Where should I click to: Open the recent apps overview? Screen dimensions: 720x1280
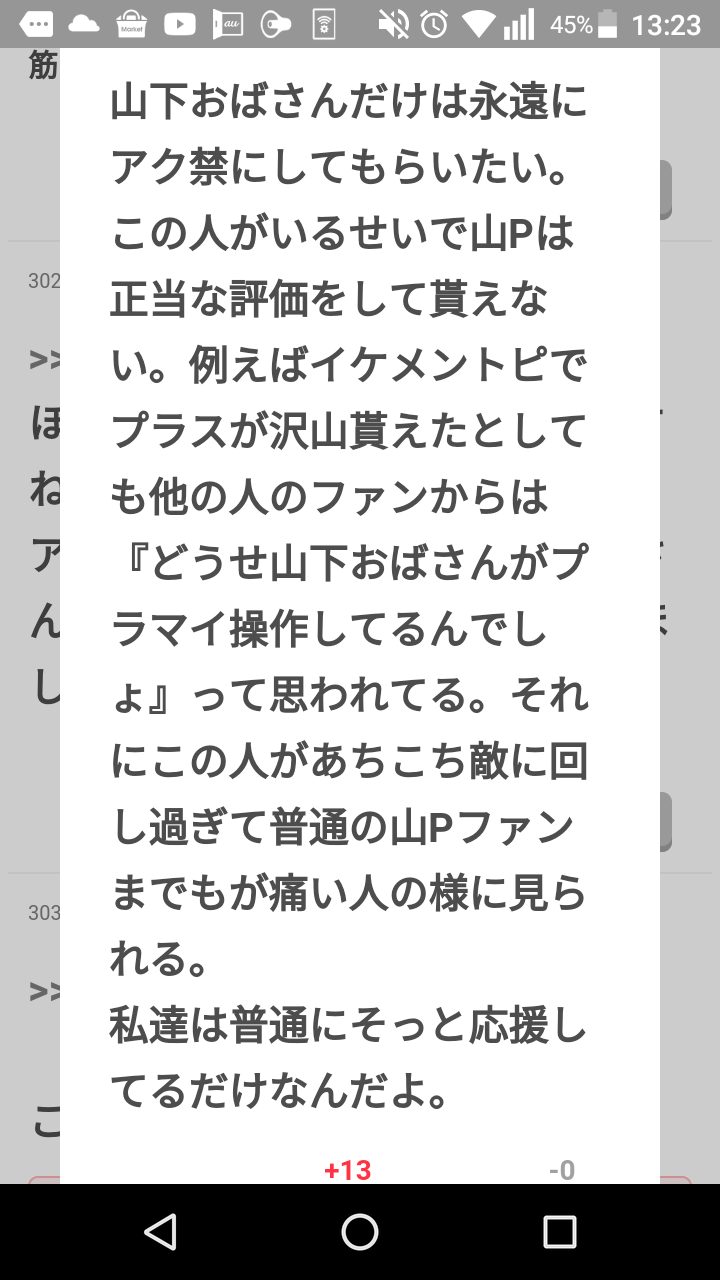click(x=559, y=1232)
